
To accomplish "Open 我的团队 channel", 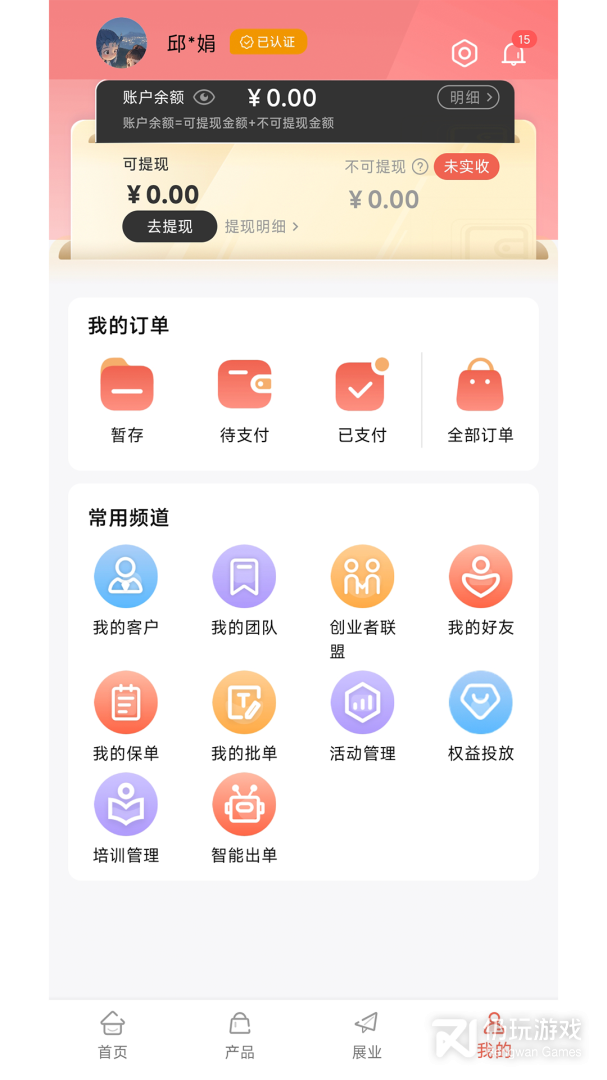I will coord(244,592).
